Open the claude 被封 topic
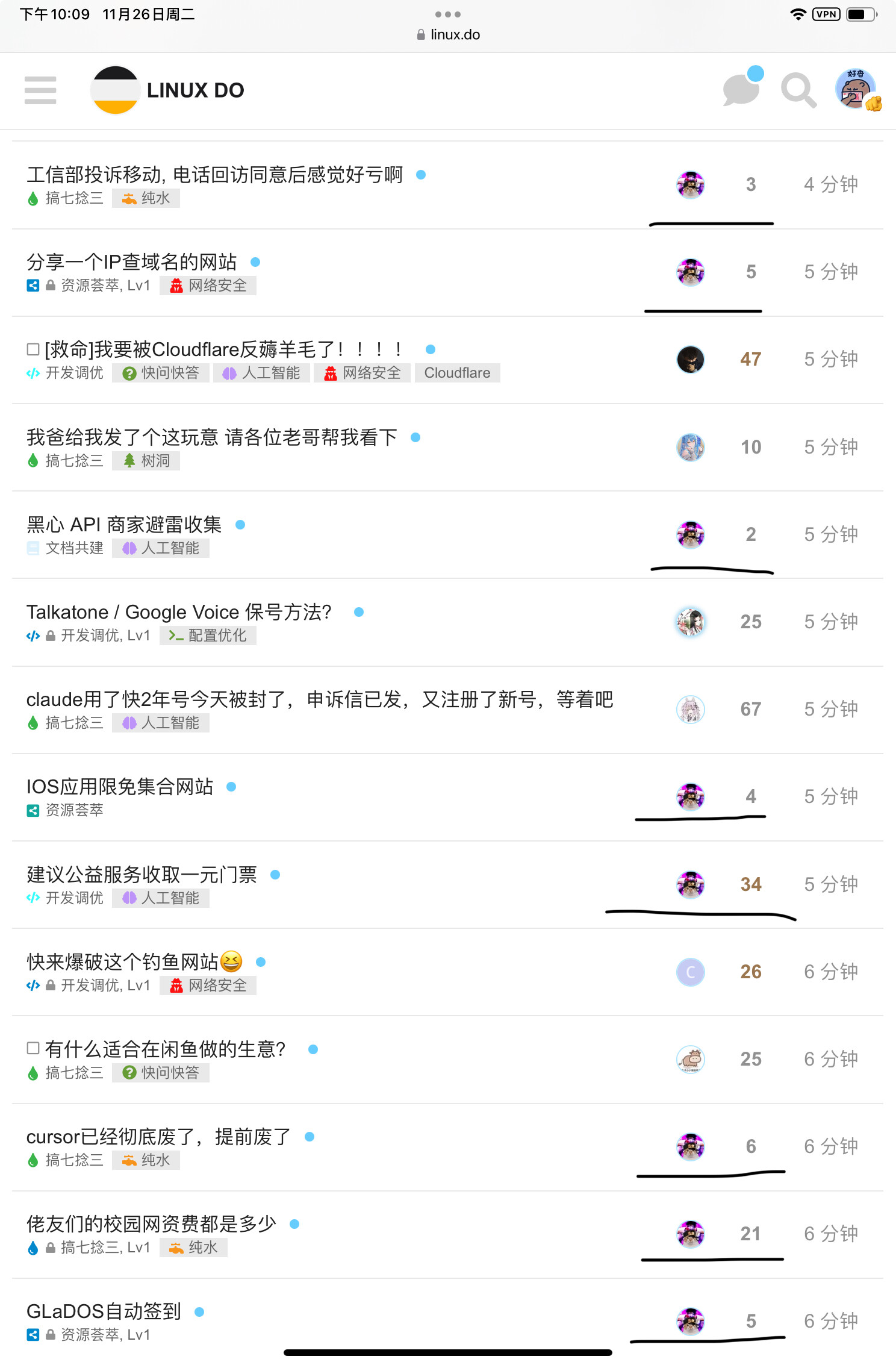896x1365 pixels. pyautogui.click(x=320, y=699)
